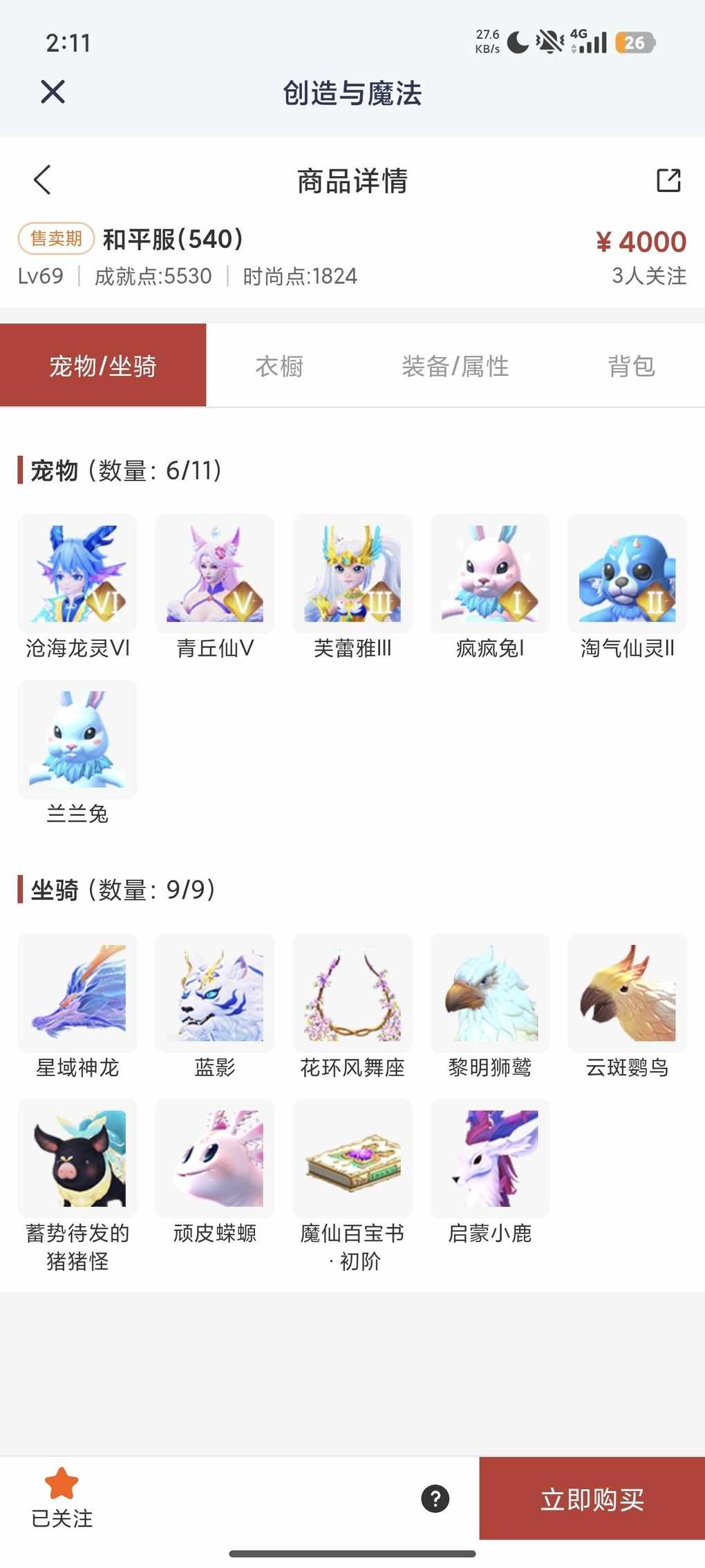Image resolution: width=705 pixels, height=1568 pixels.
Task: Share this listing via the share icon
Action: coord(668,180)
